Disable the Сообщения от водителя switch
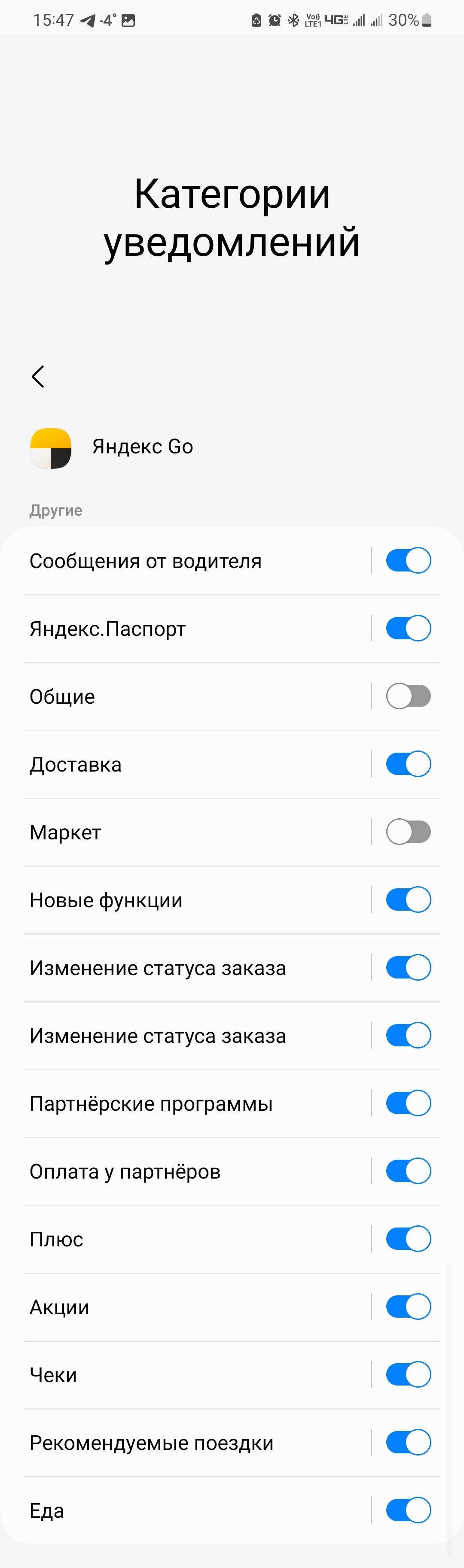The height and width of the screenshot is (1568, 464). coord(408,561)
